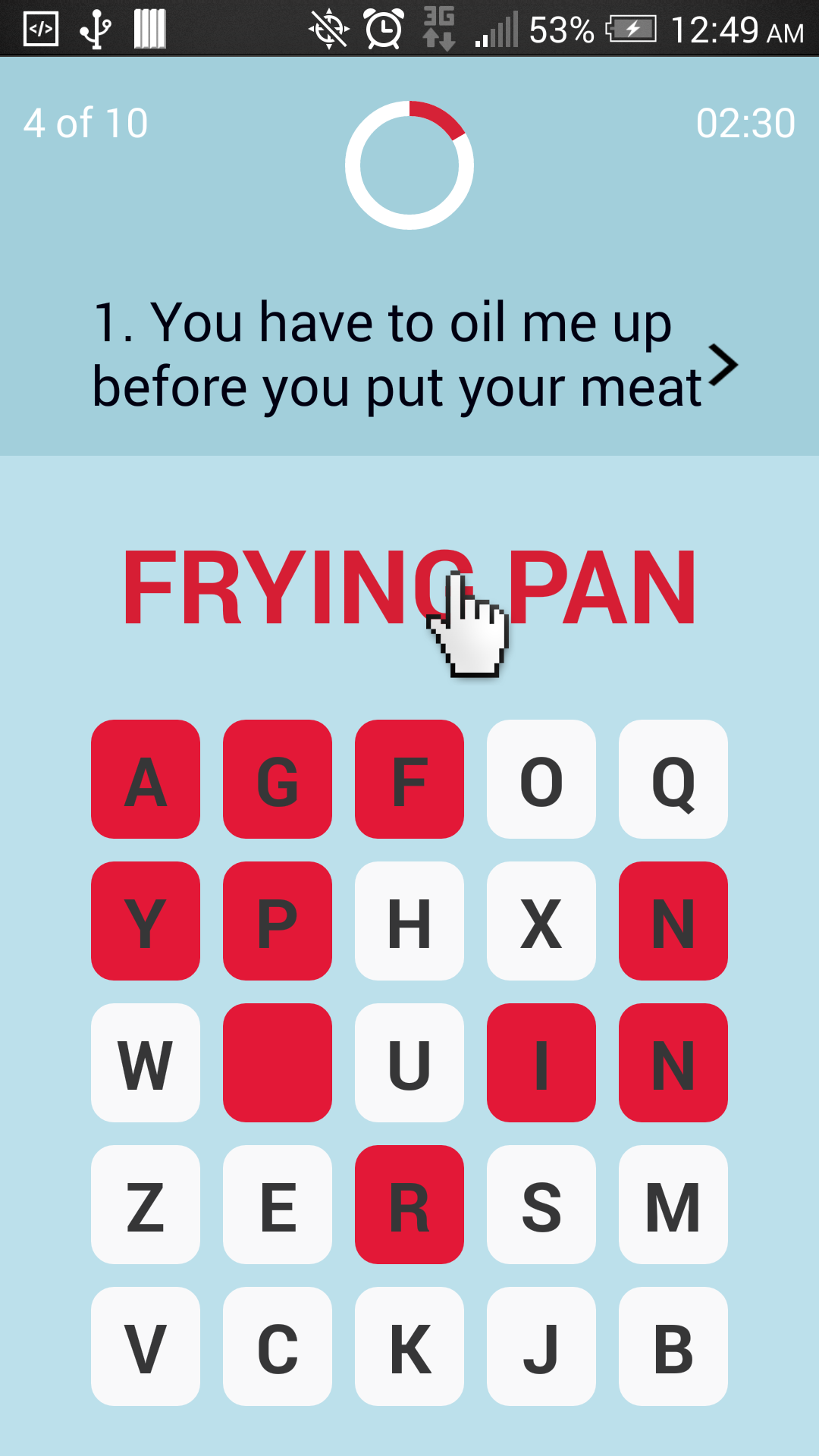Select the letter X tile

tap(541, 921)
